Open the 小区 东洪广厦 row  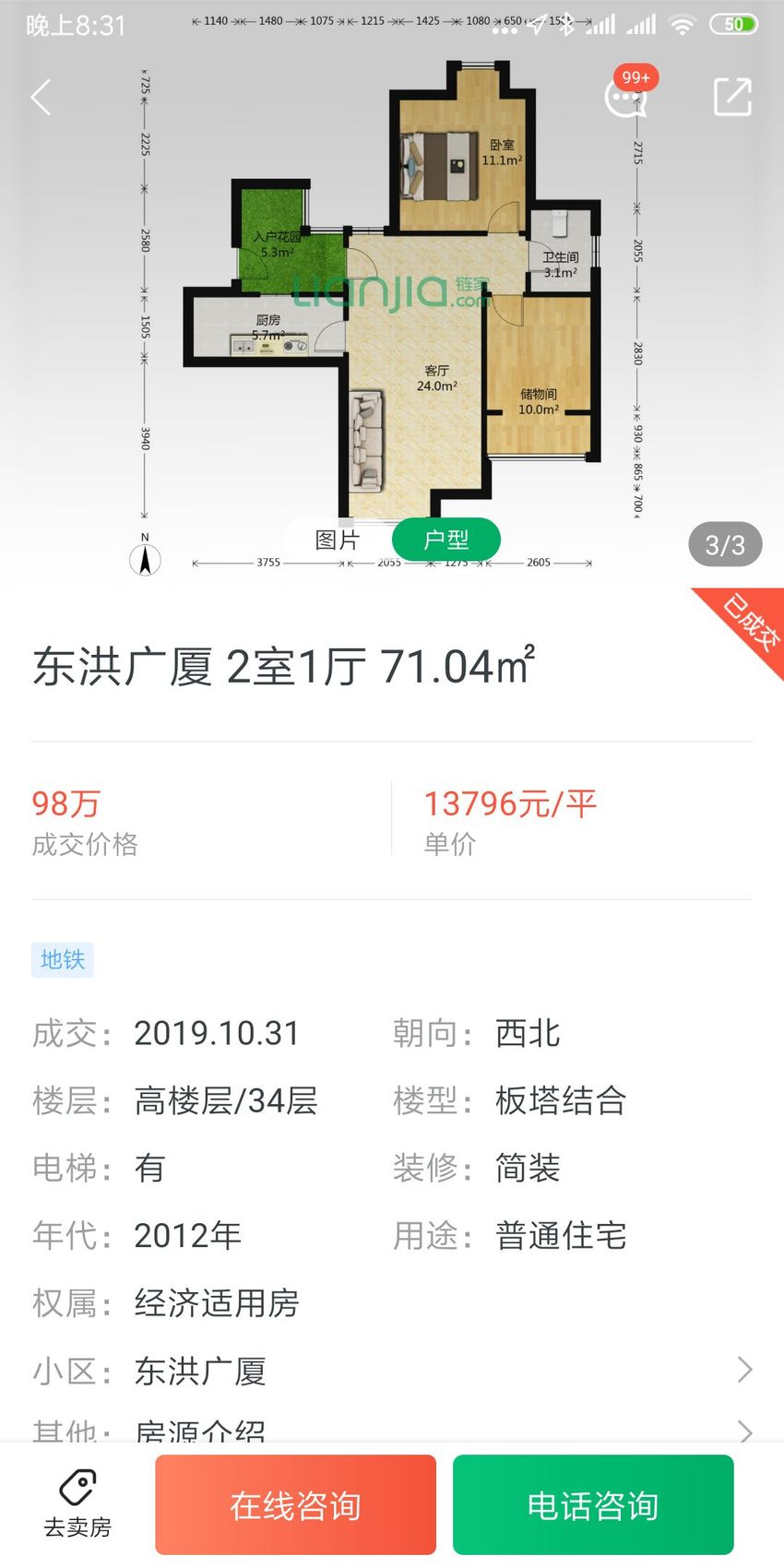point(392,1371)
